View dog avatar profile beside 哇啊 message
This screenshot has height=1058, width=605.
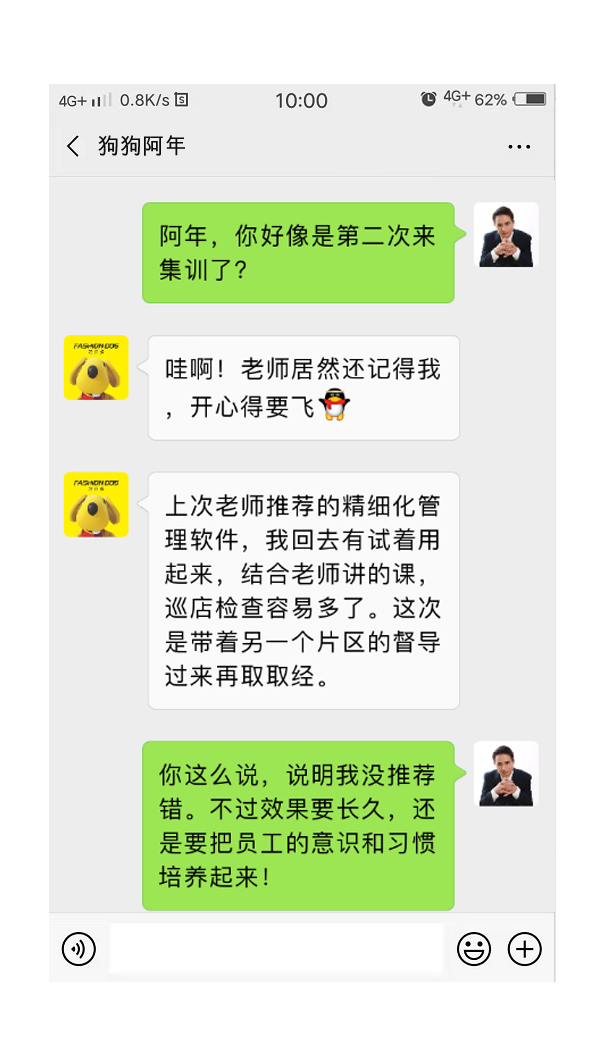point(96,368)
